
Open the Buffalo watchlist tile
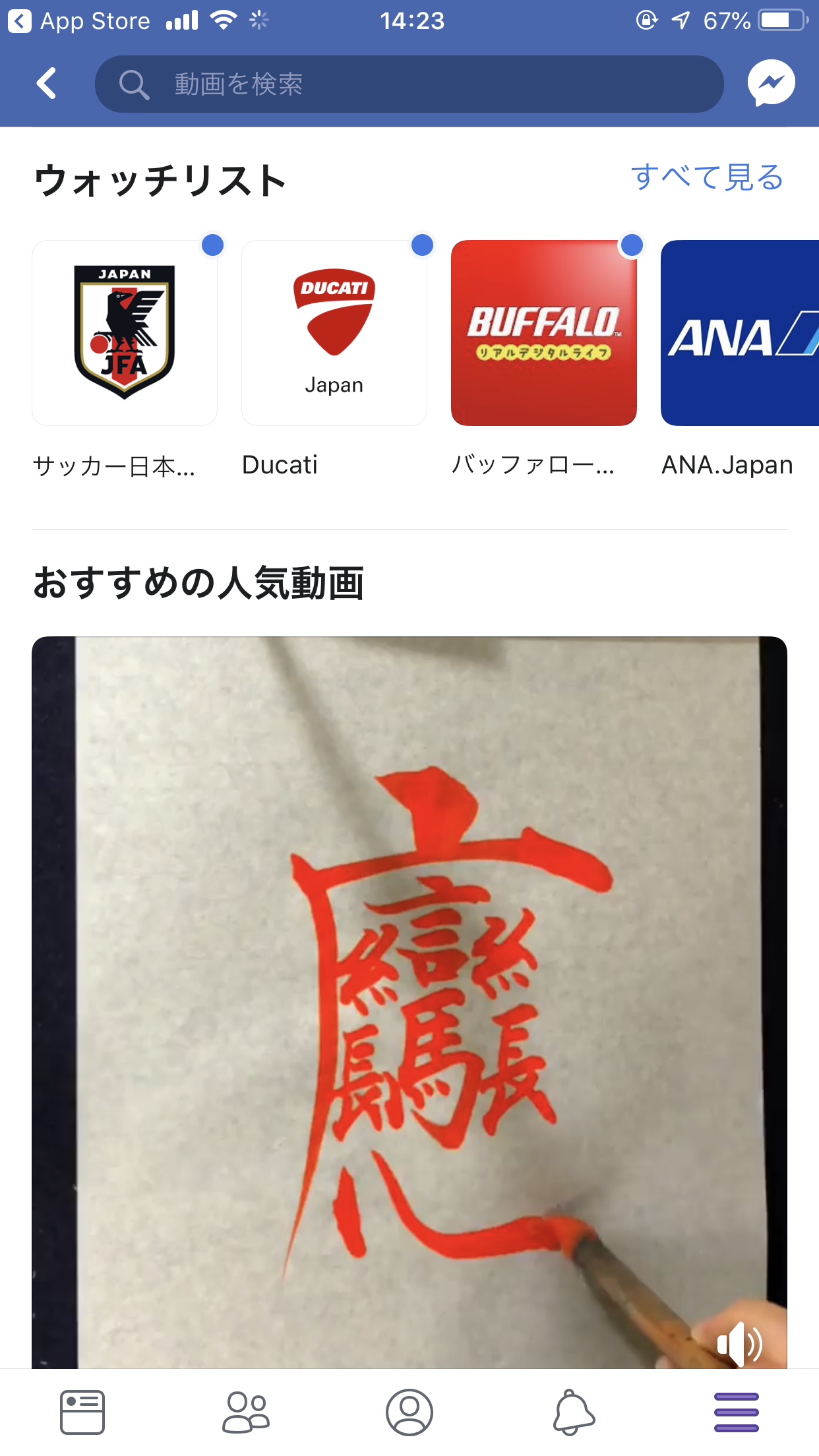coord(544,333)
